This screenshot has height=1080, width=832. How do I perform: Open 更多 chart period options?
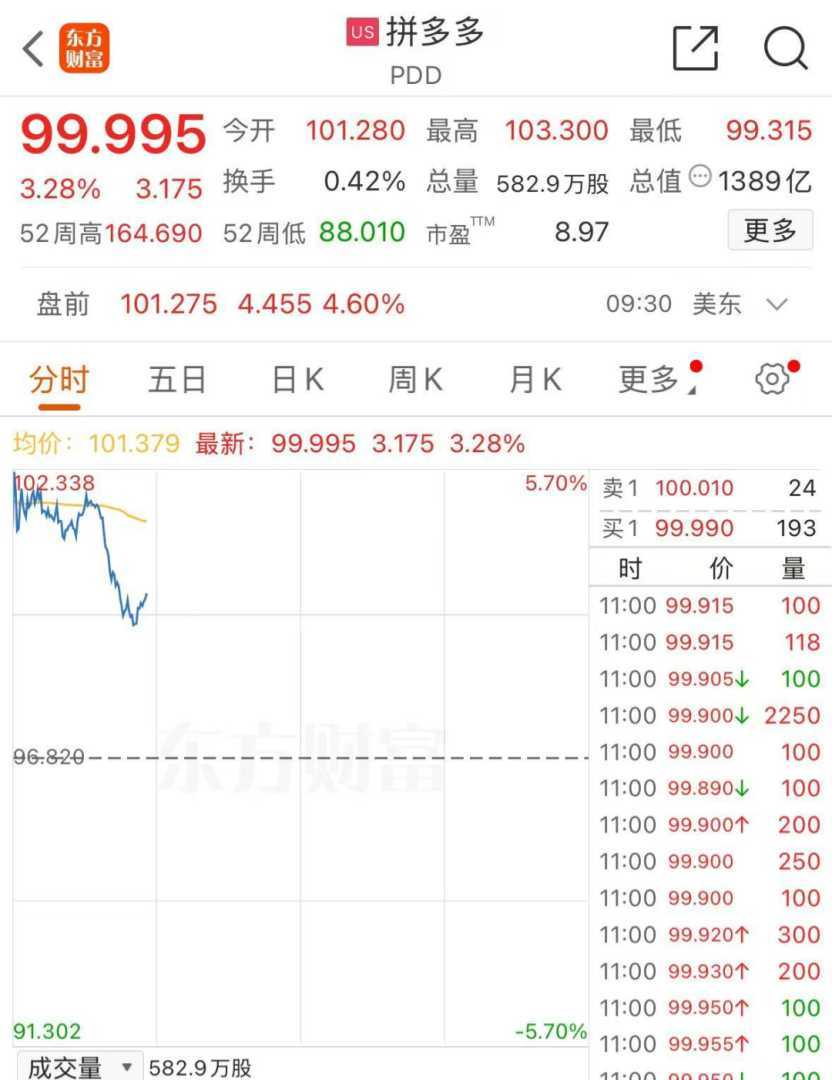tap(650, 380)
